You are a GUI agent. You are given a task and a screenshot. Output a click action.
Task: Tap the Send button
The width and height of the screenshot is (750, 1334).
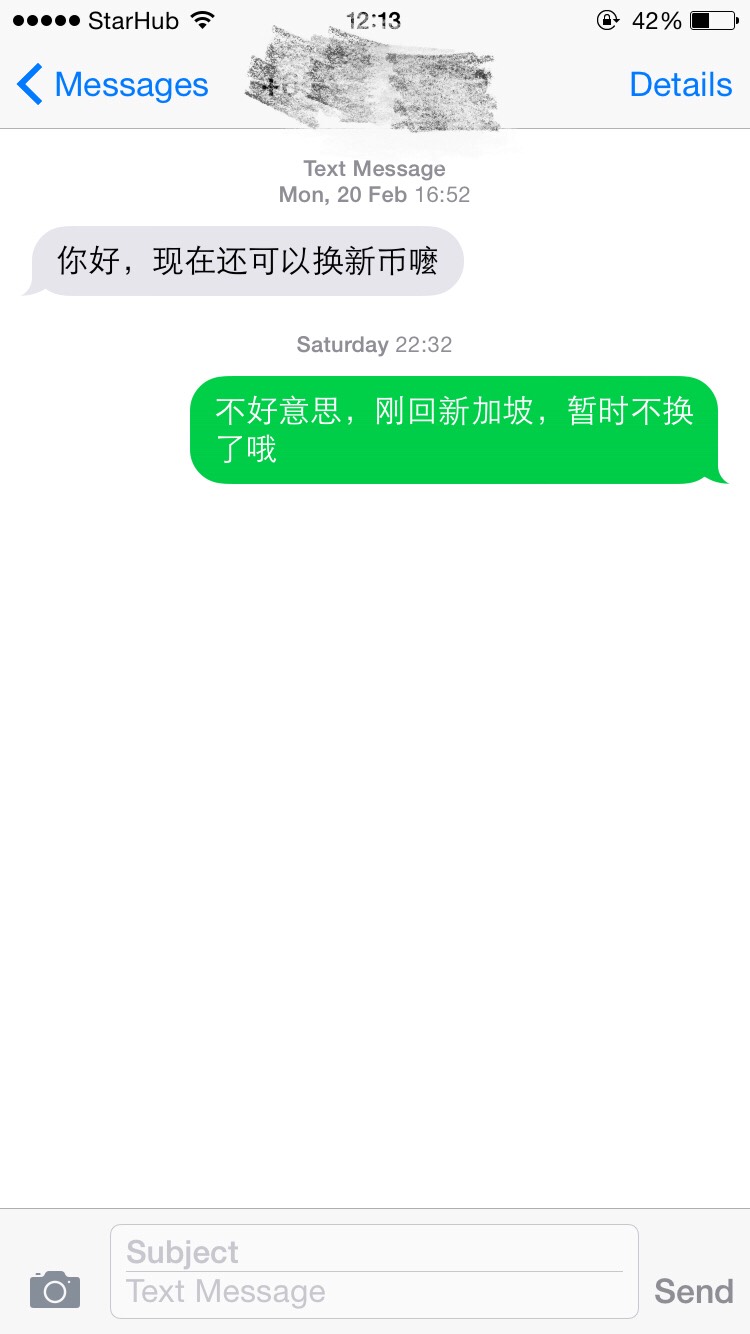point(693,1291)
